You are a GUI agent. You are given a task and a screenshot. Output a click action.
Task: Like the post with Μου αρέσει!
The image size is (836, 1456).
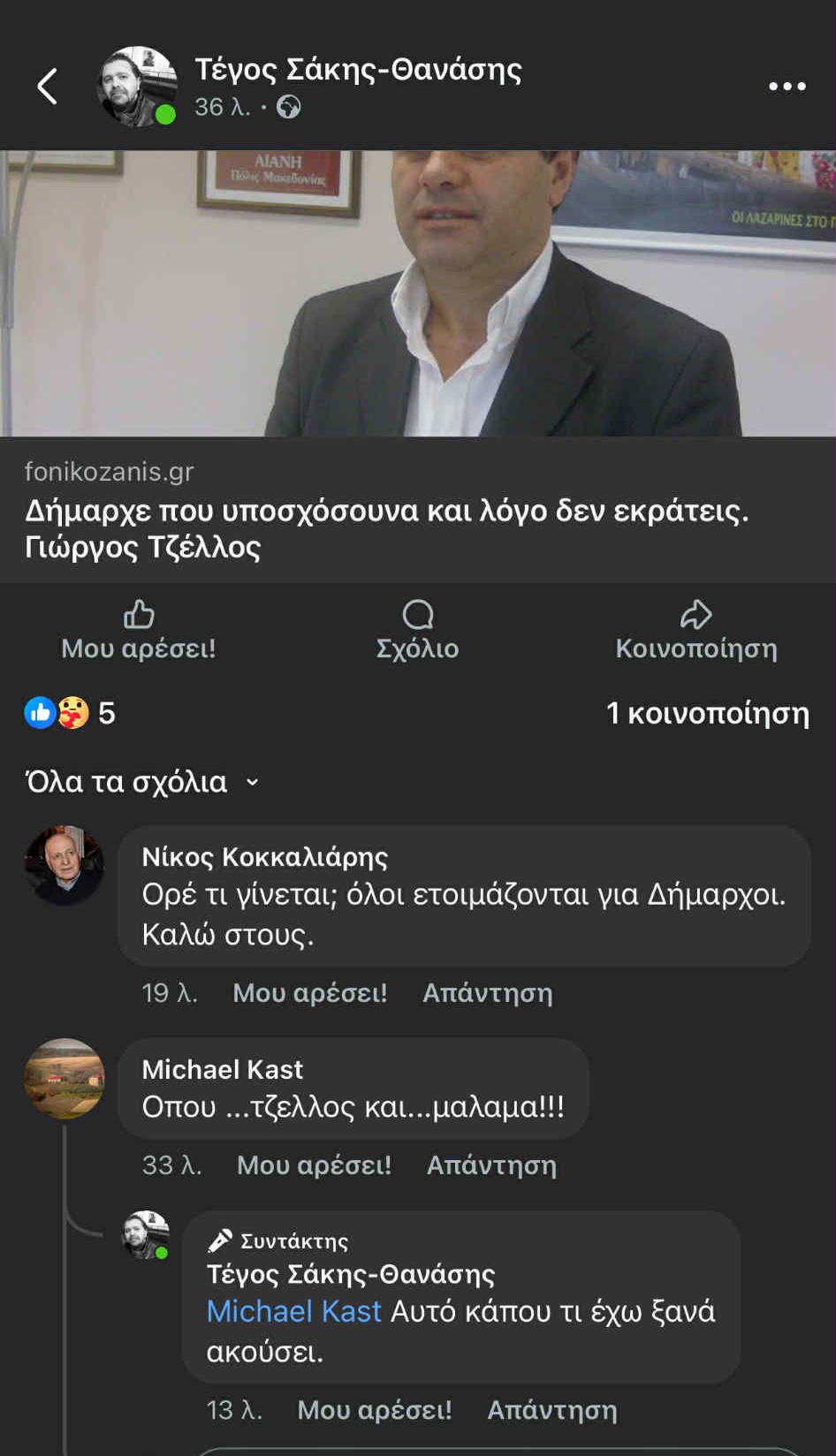pyautogui.click(x=139, y=632)
